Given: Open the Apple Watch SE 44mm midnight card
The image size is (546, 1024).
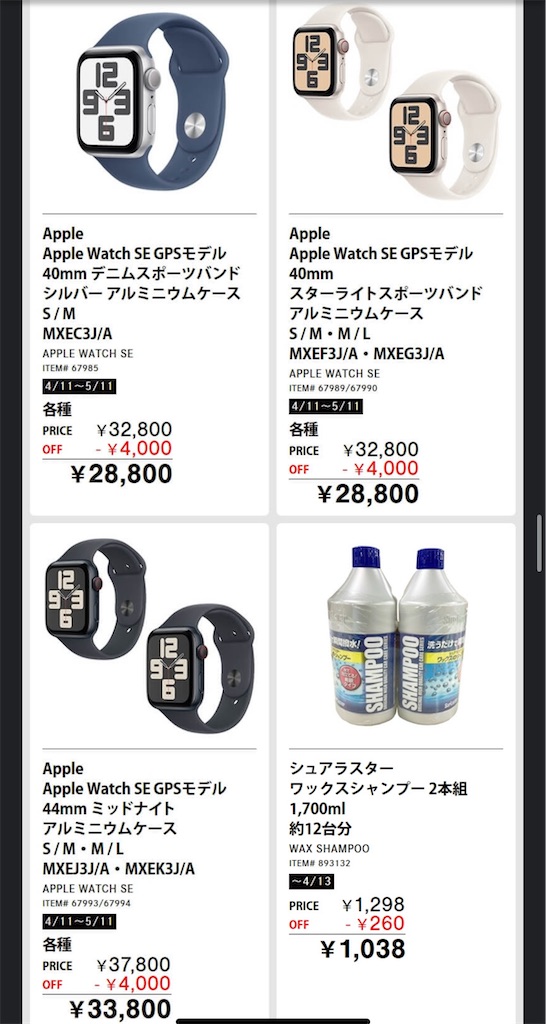Looking at the screenshot, I should click(149, 773).
